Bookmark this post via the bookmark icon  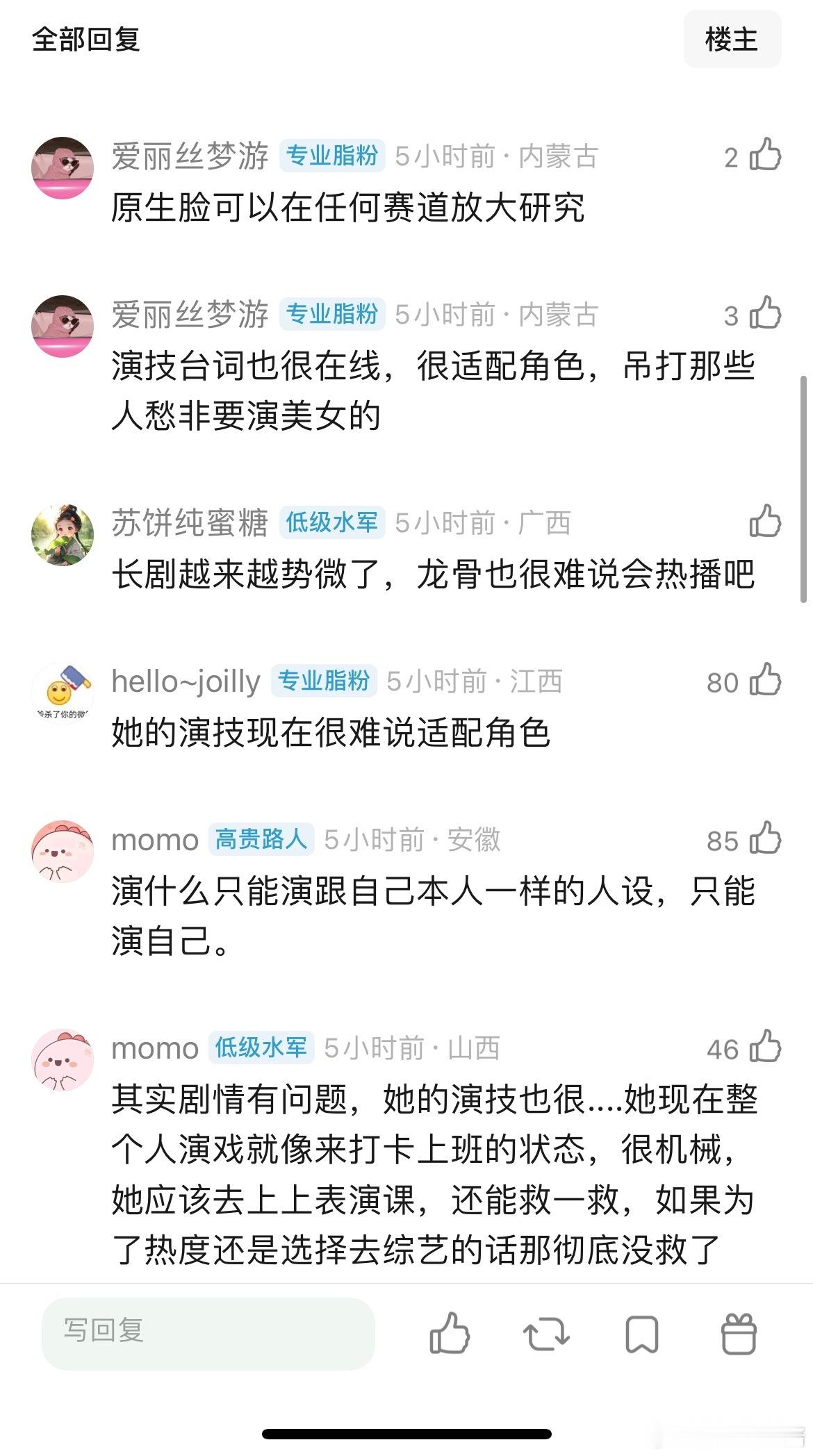(643, 1332)
